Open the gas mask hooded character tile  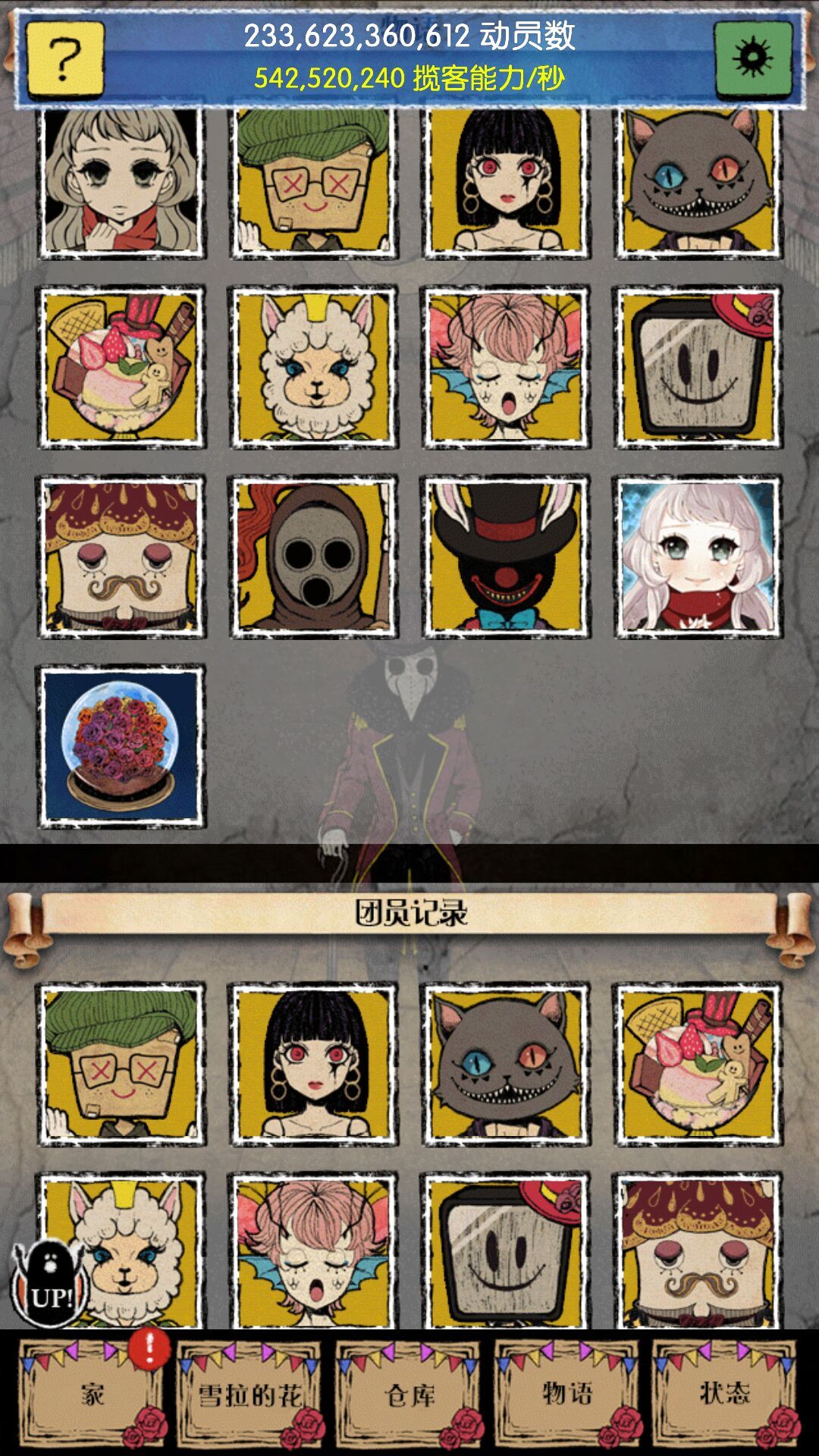(314, 557)
